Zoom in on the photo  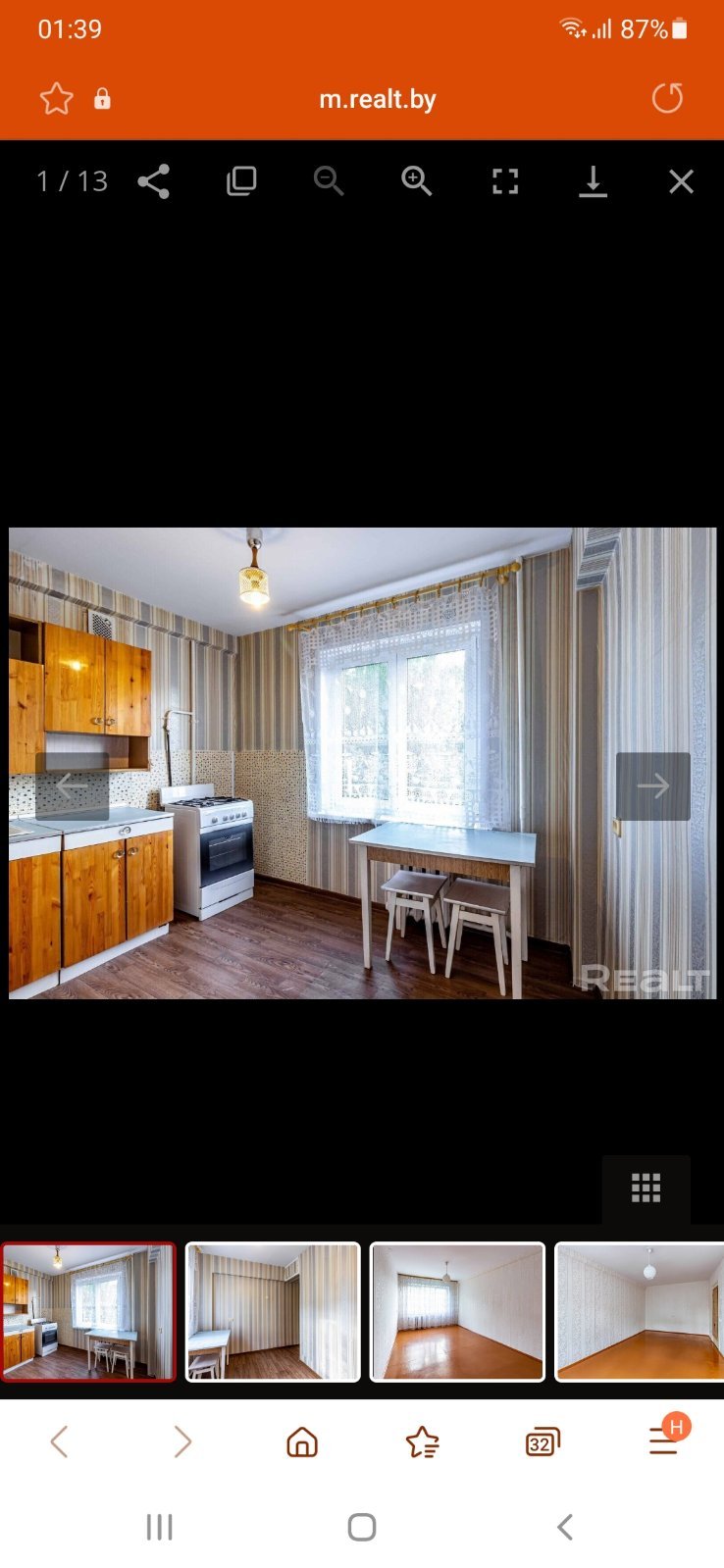click(x=417, y=181)
